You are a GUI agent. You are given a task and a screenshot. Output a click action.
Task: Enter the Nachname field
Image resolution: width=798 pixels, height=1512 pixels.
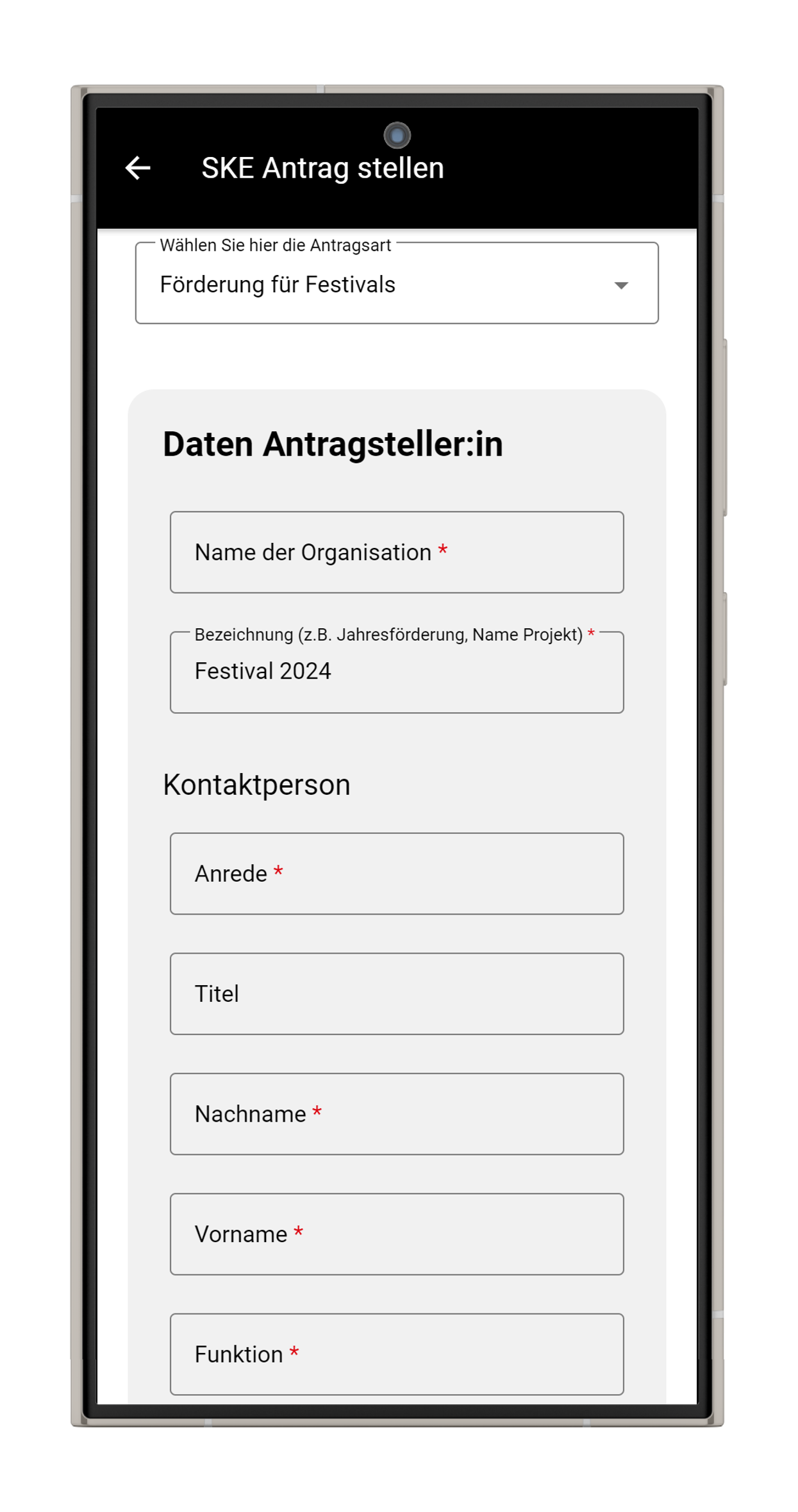[x=396, y=1114]
